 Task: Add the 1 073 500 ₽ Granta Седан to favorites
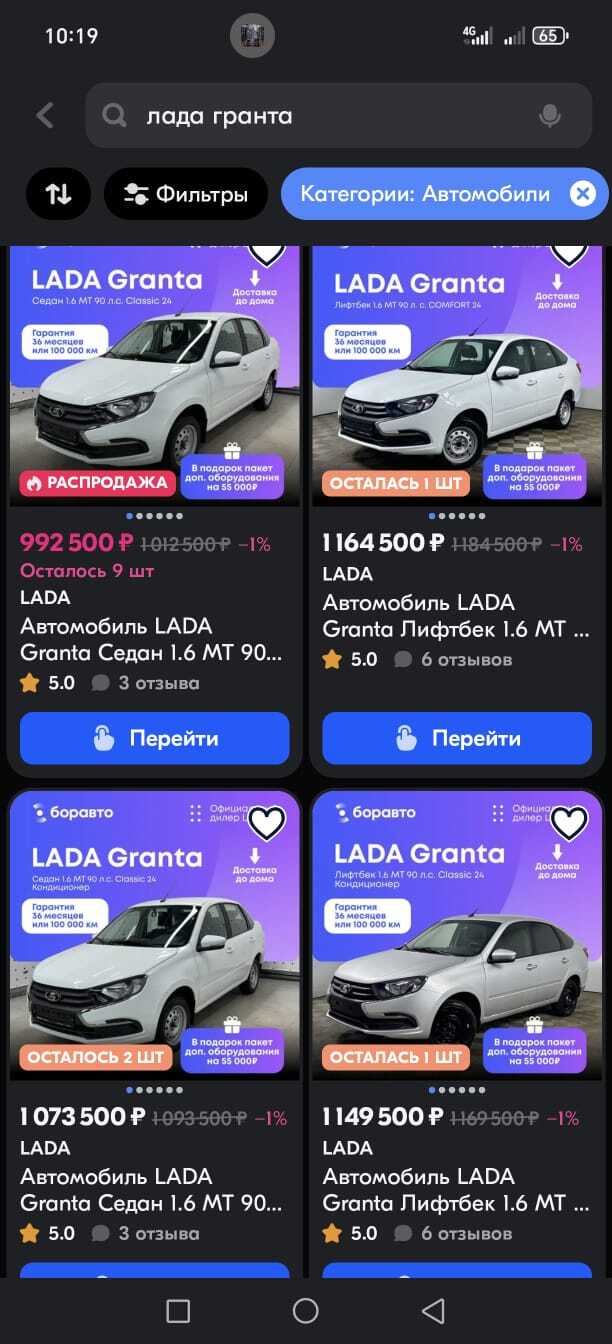point(267,823)
